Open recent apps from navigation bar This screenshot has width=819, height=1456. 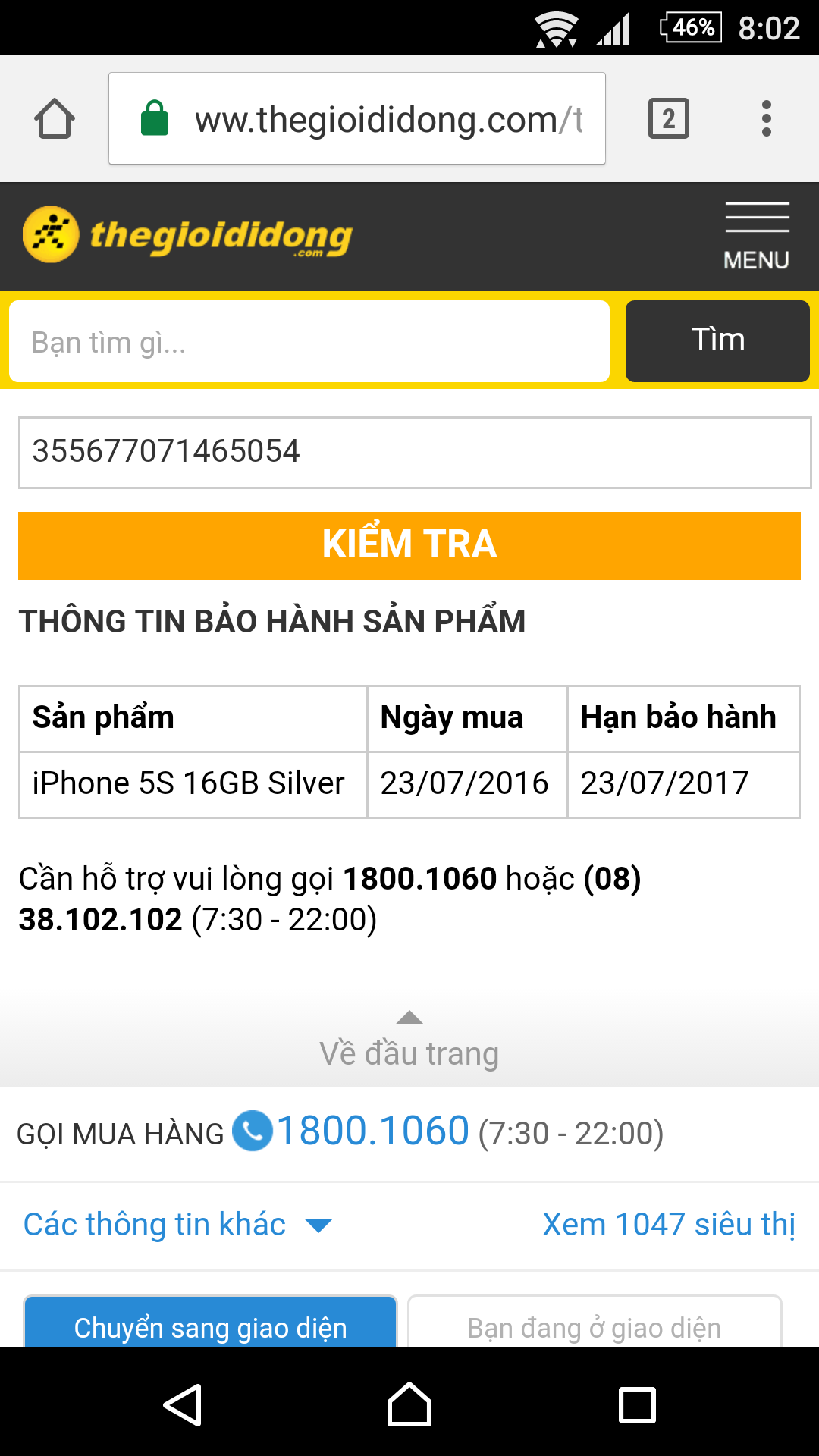(637, 1404)
